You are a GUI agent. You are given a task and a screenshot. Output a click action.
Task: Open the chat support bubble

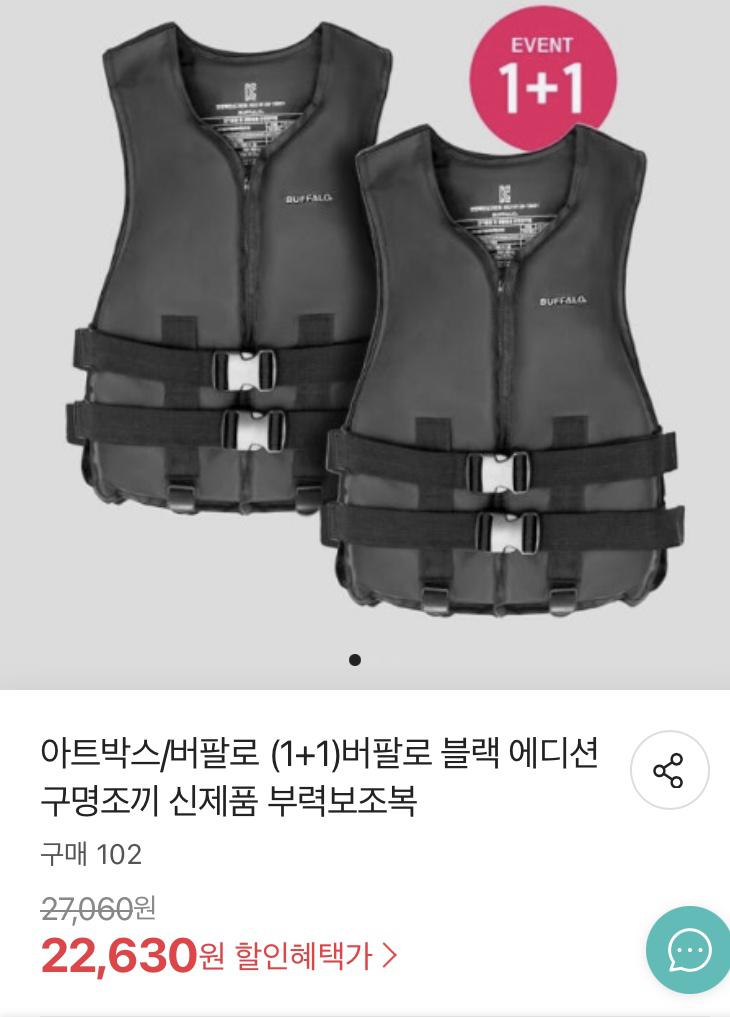(x=689, y=950)
